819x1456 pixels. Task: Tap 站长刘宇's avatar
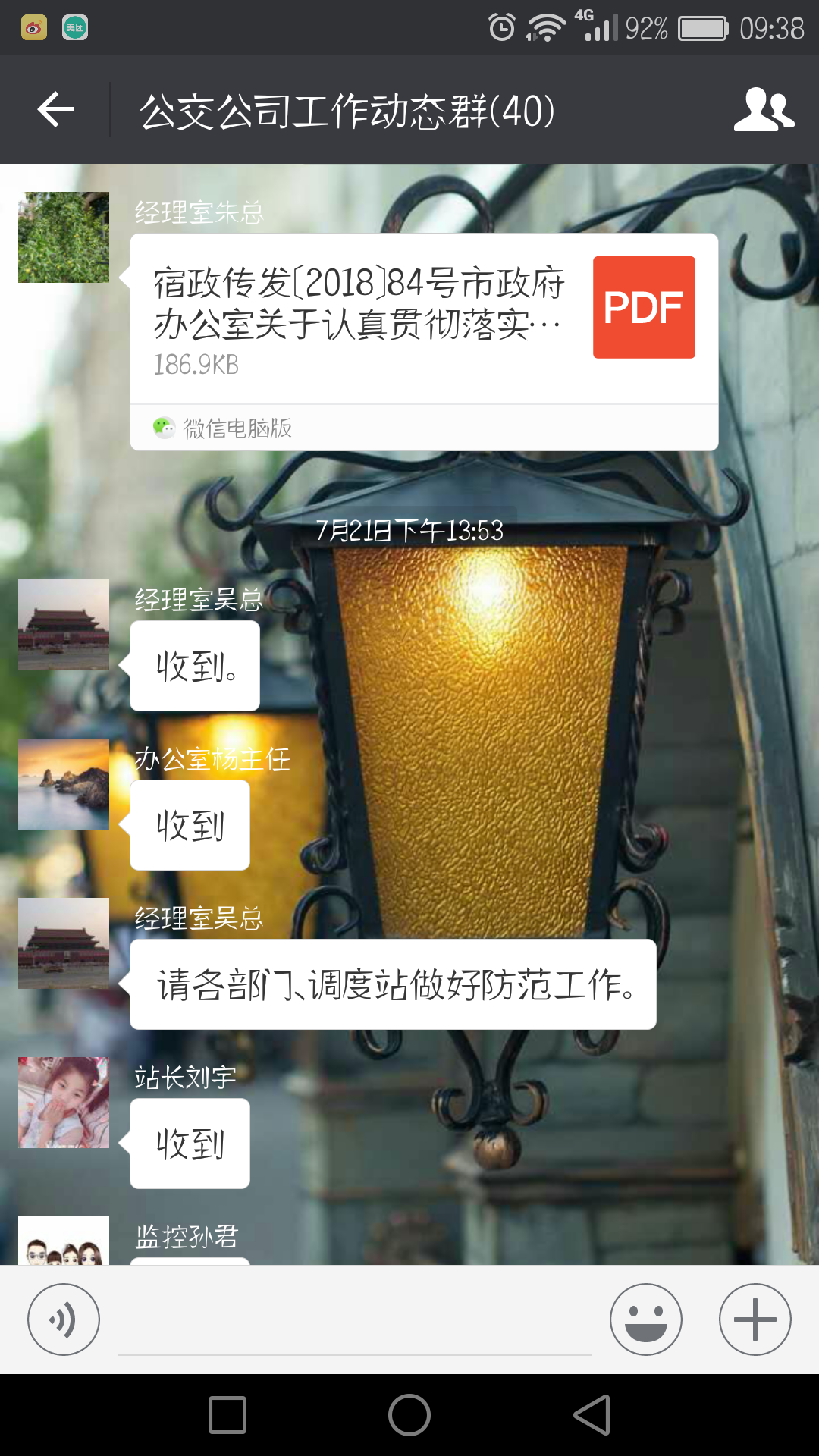tap(64, 1103)
